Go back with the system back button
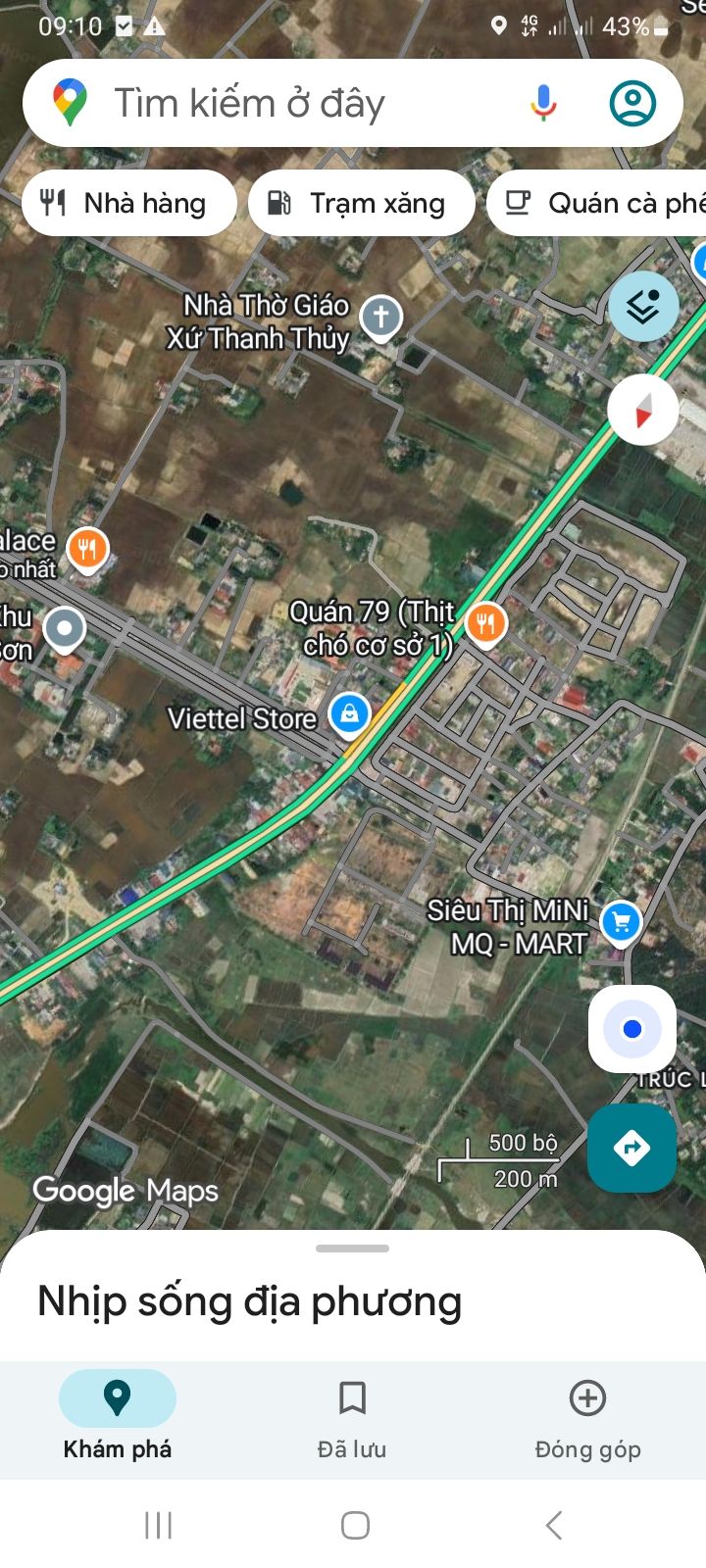Viewport: 706px width, 1568px height. pyautogui.click(x=553, y=1525)
